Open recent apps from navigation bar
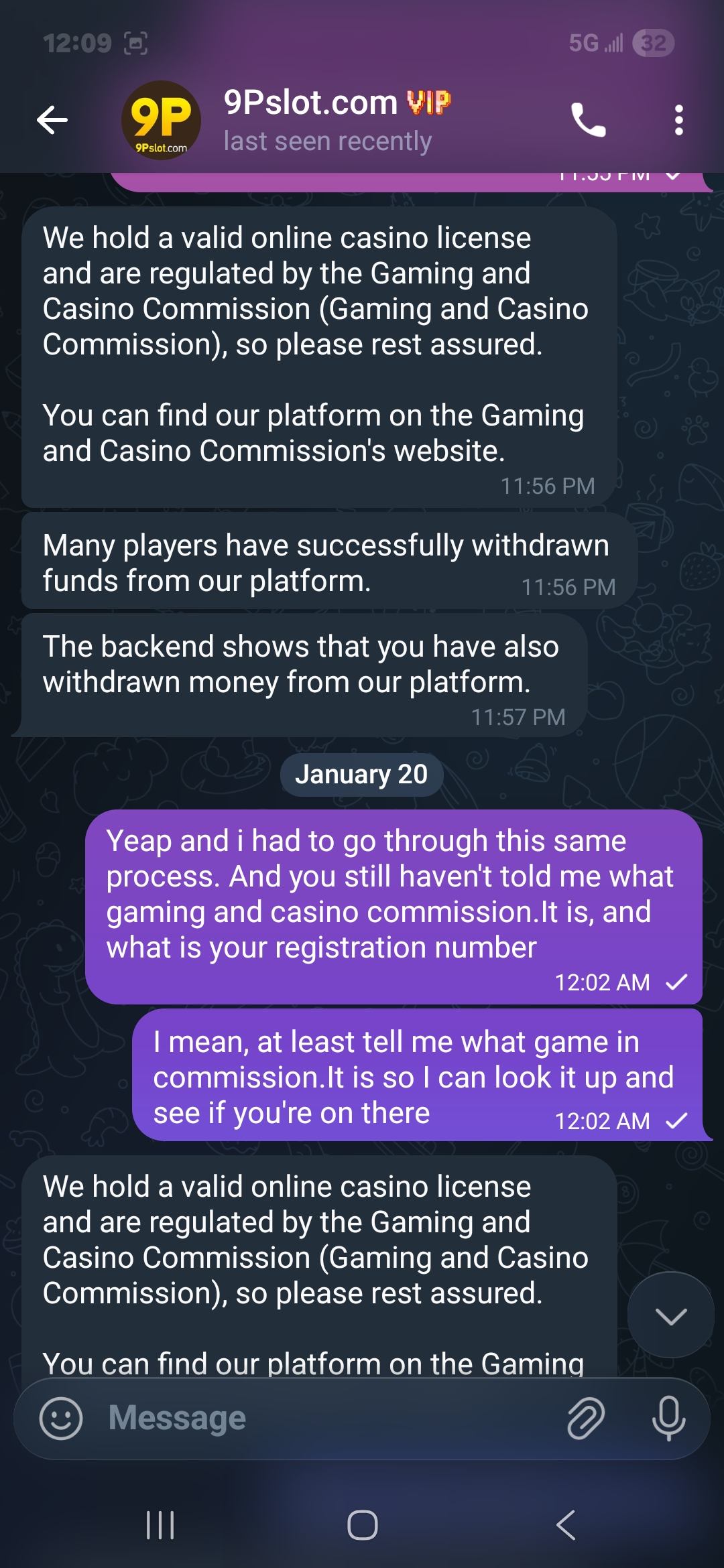The height and width of the screenshot is (1568, 724). (x=160, y=1526)
